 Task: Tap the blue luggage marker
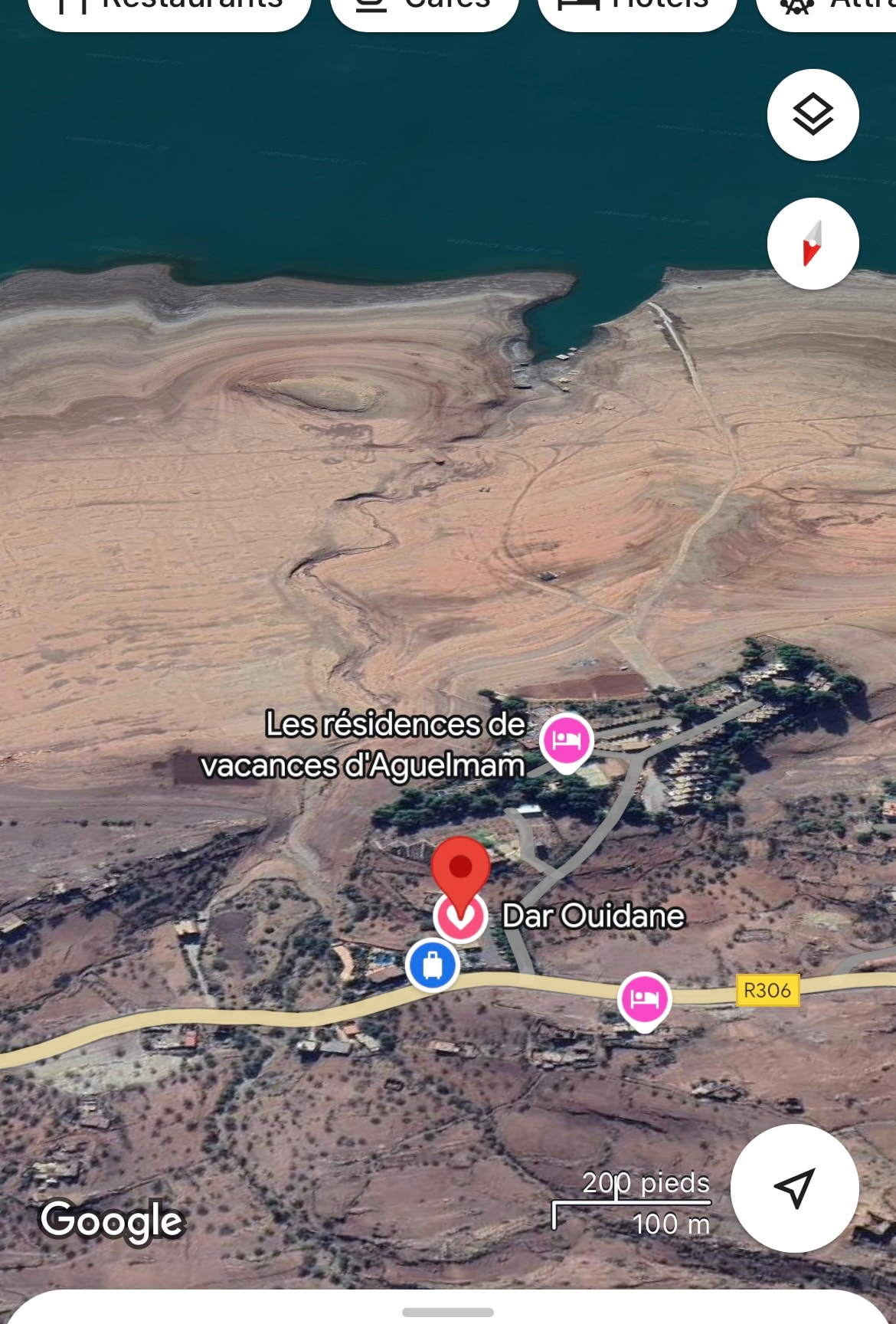(433, 965)
